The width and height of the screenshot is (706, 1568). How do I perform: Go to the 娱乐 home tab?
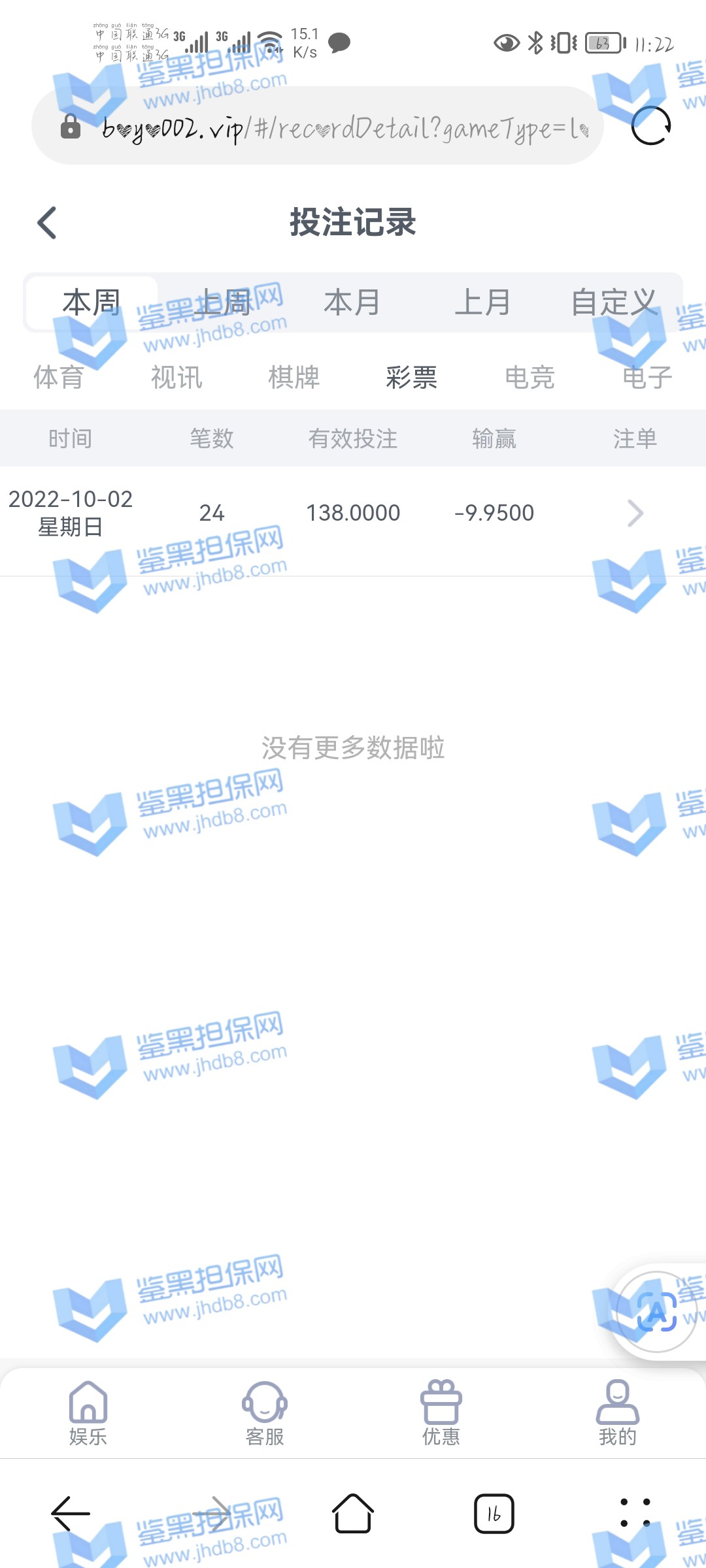(x=88, y=1413)
